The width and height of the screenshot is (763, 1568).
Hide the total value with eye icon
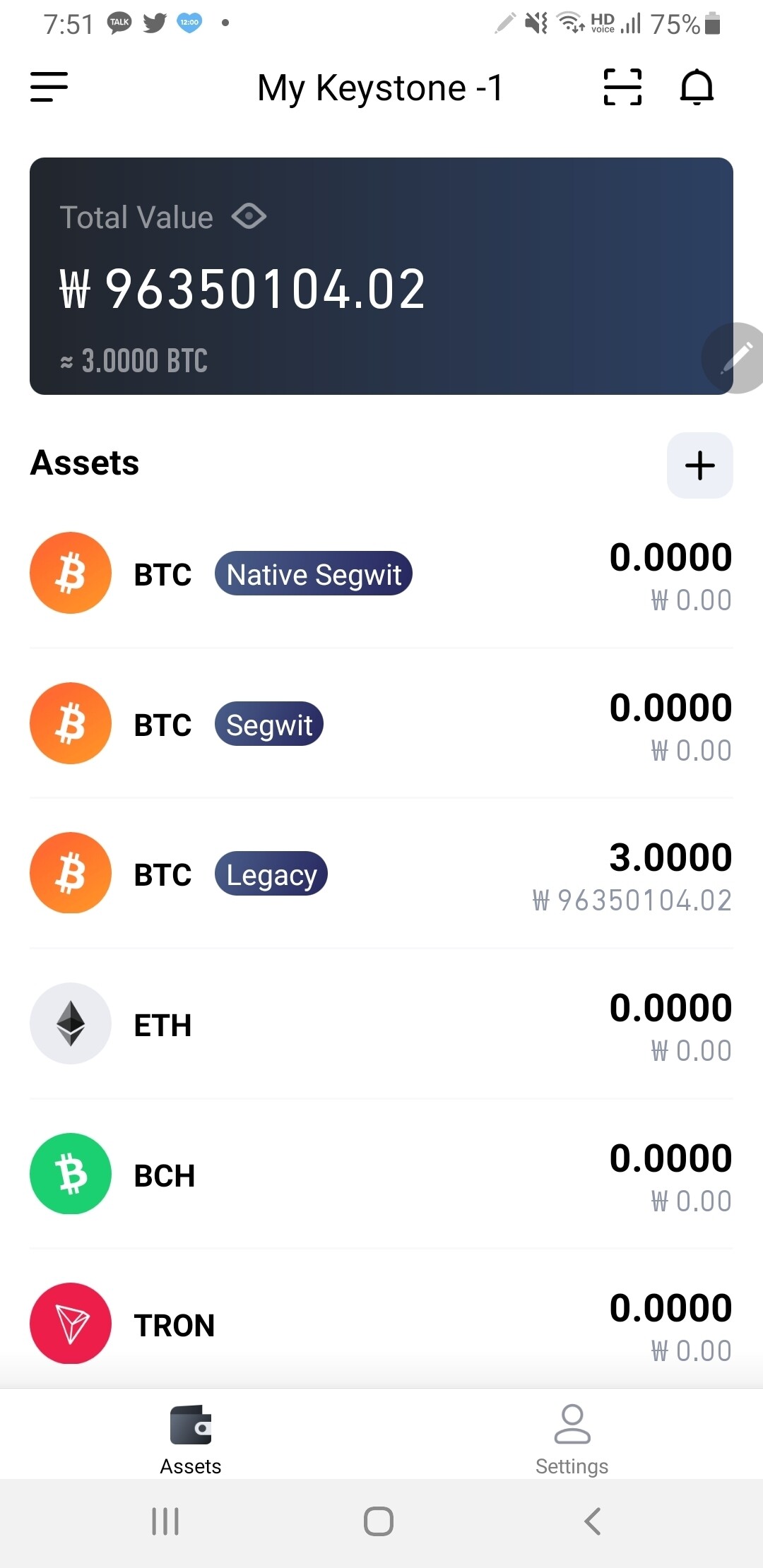tap(249, 216)
